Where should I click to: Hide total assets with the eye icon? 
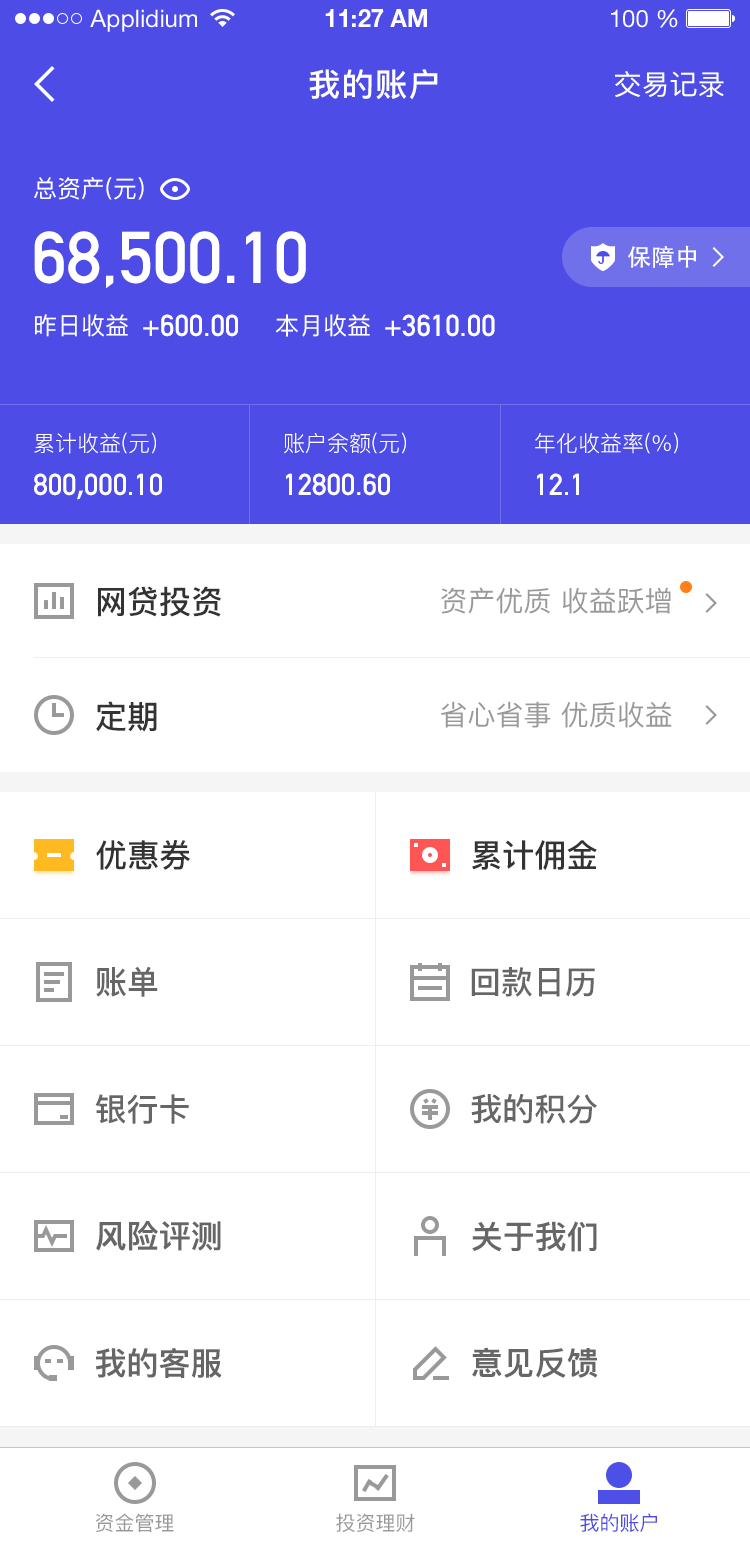point(175,189)
